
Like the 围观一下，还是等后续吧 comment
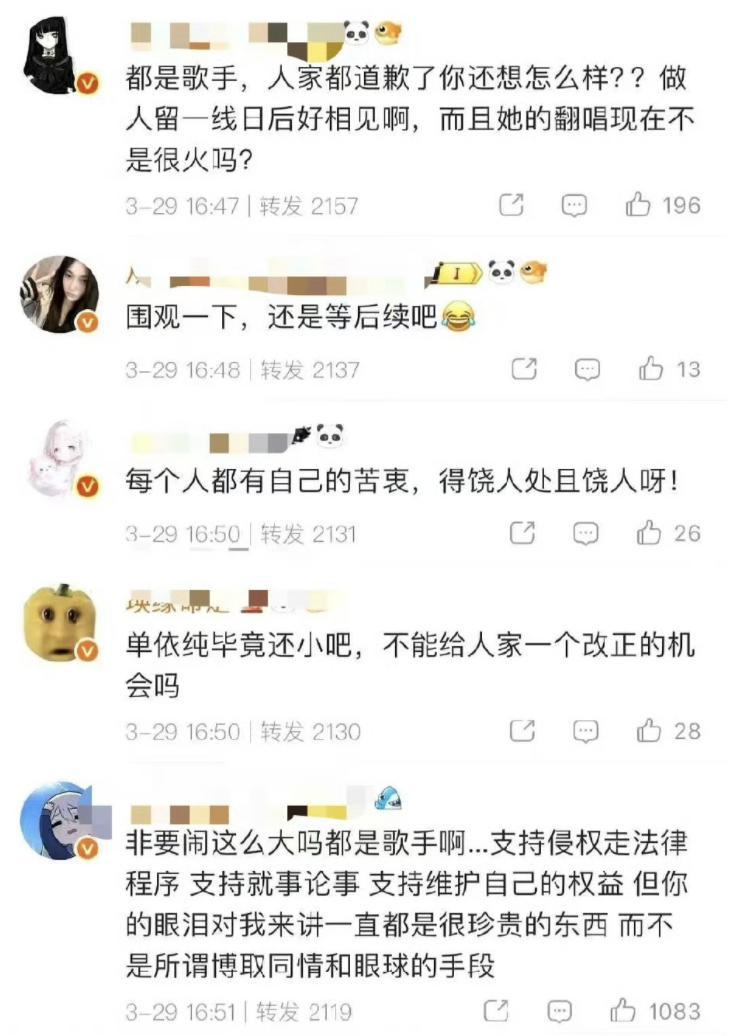652,370
